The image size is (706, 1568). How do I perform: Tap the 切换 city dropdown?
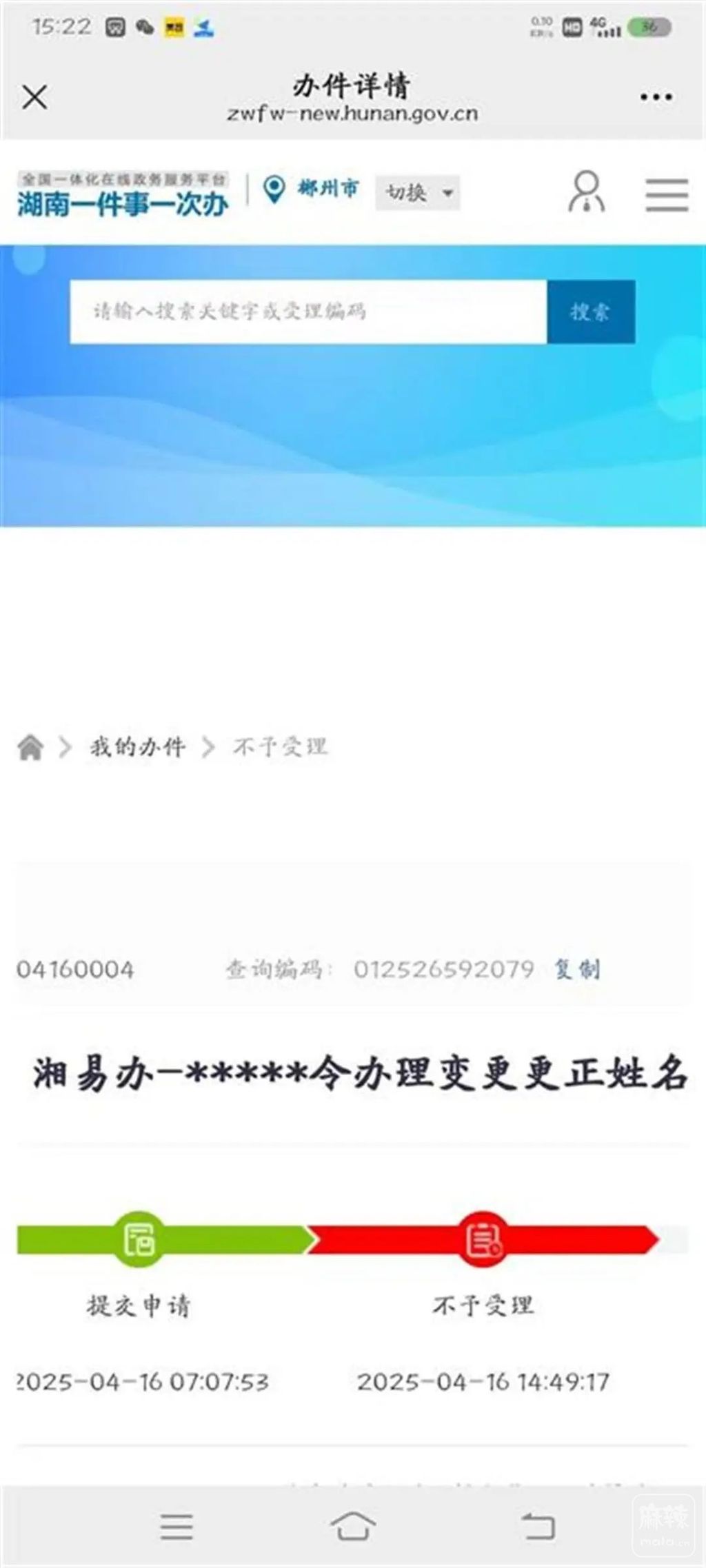[418, 192]
